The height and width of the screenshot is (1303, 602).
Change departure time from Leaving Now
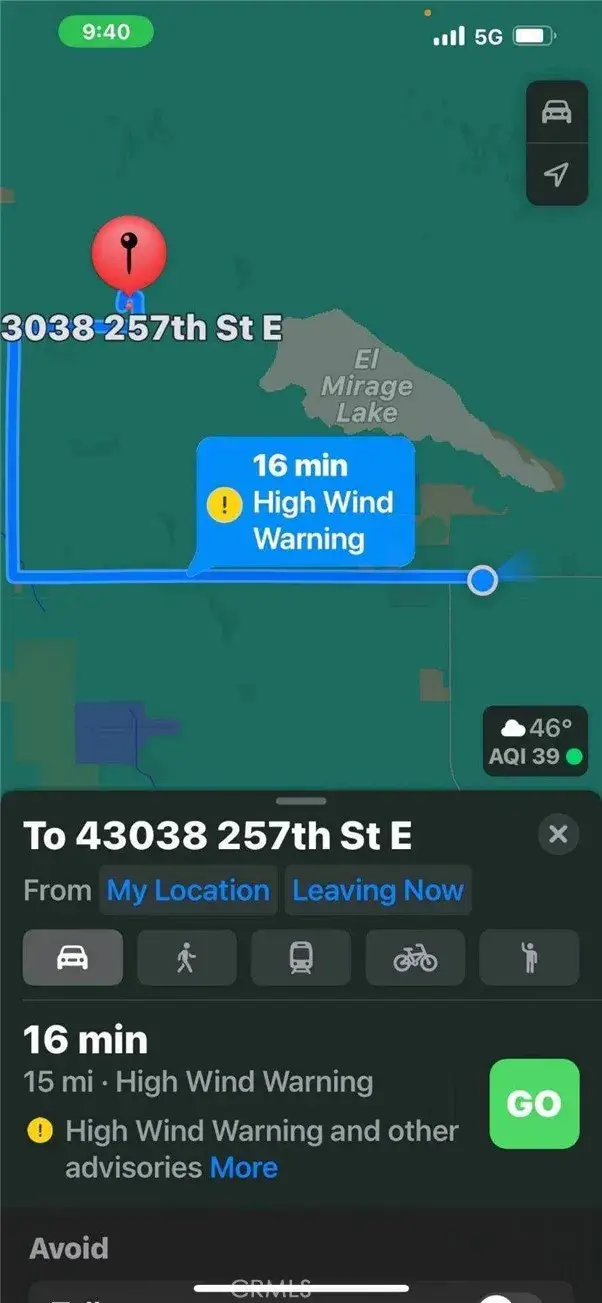378,890
